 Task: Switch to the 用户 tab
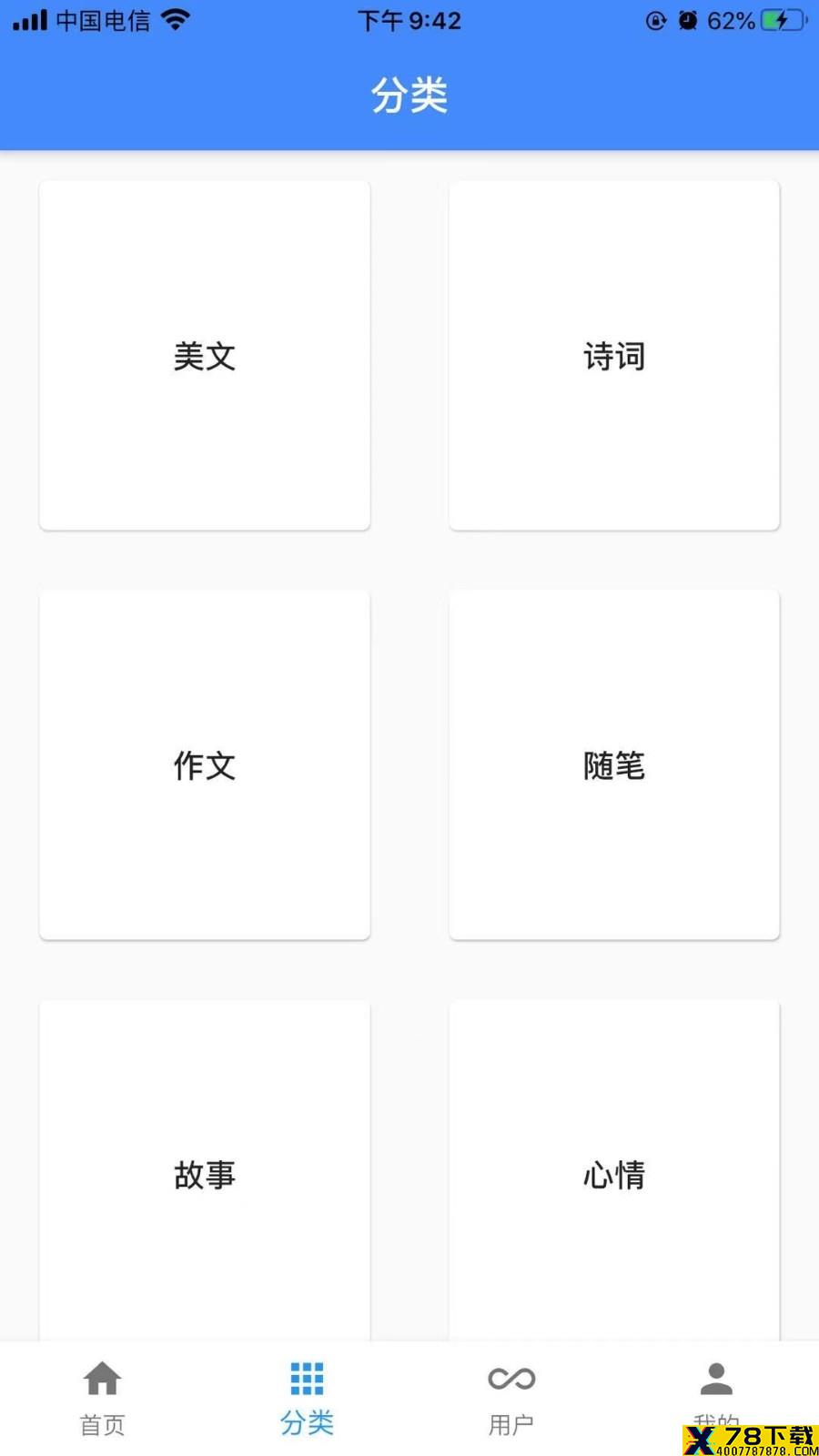(511, 1399)
